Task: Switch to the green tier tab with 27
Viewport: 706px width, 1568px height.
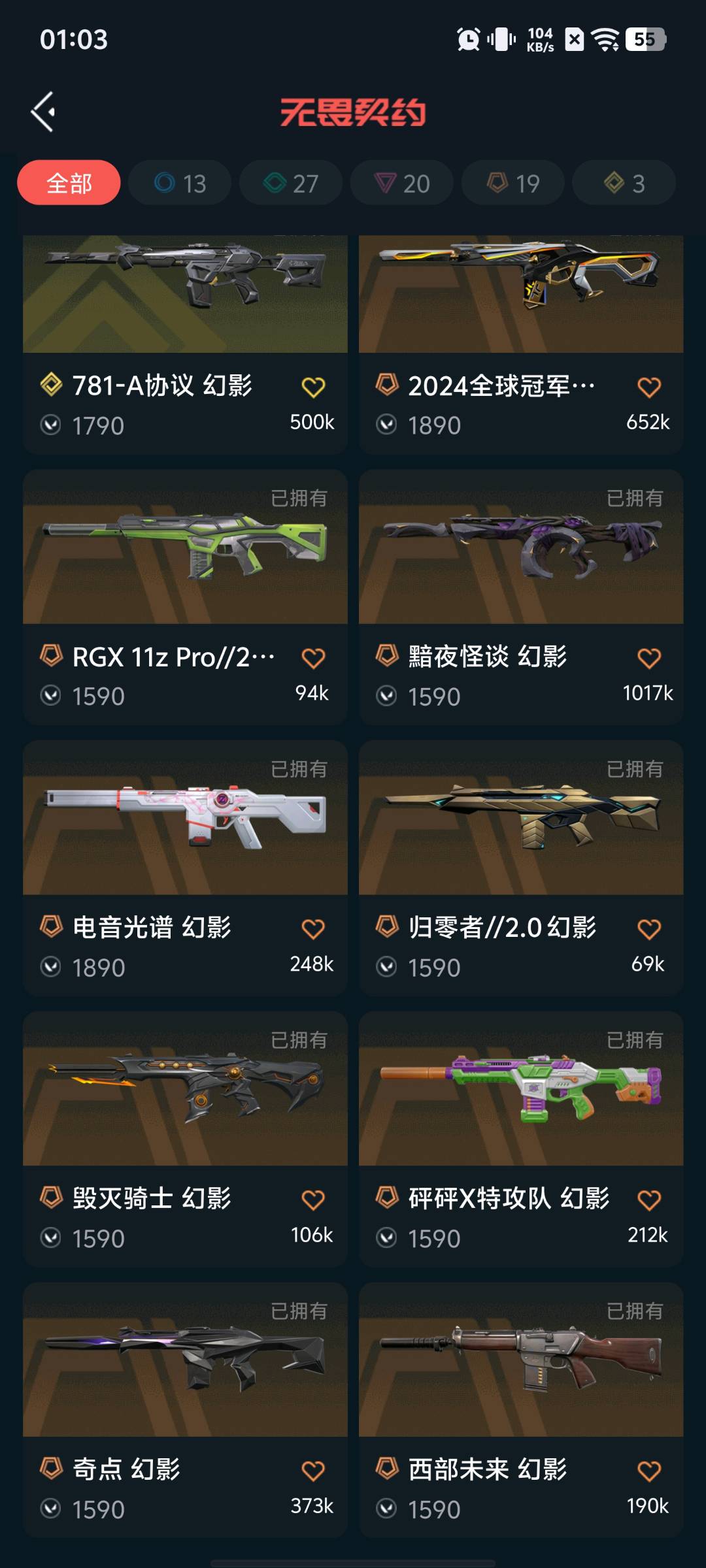Action: point(291,183)
